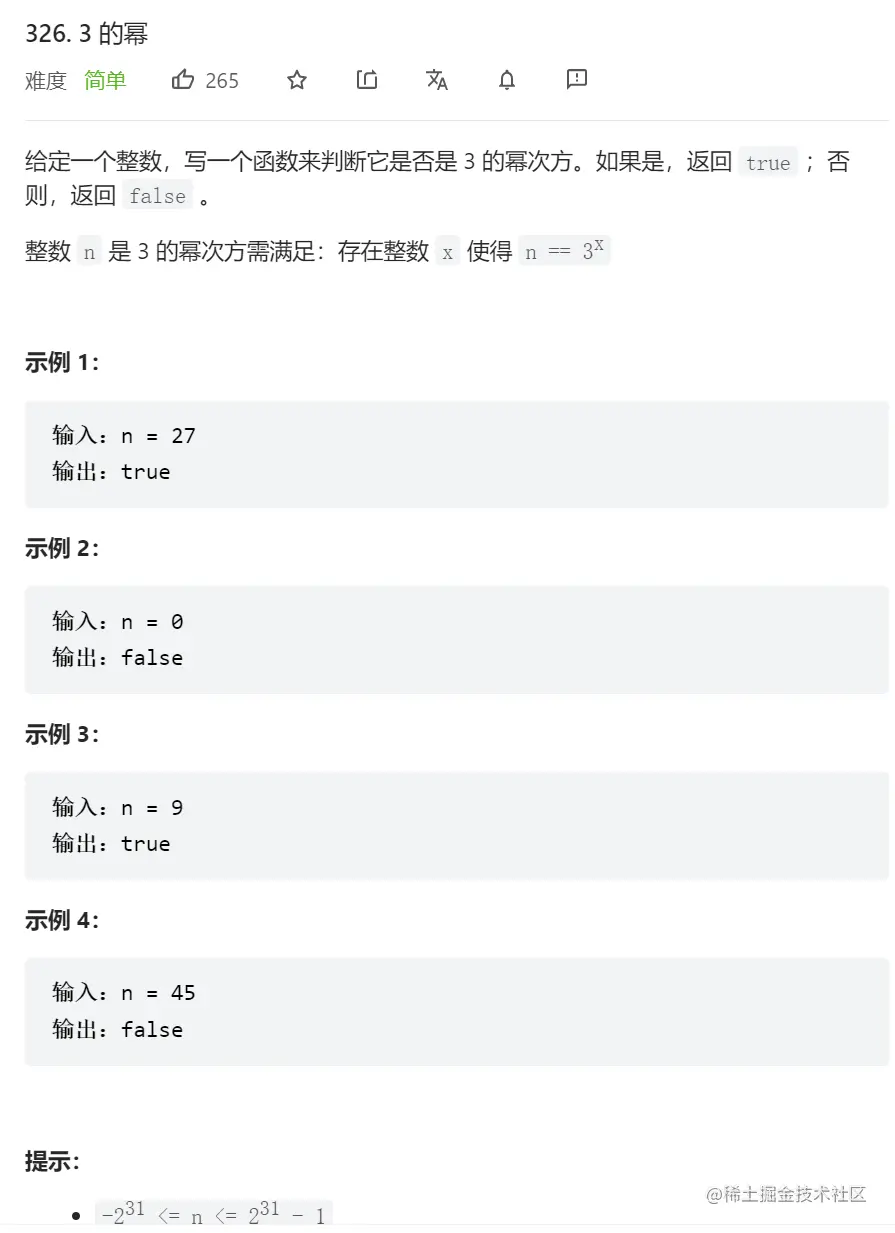
Task: Share this problem
Action: 367,80
